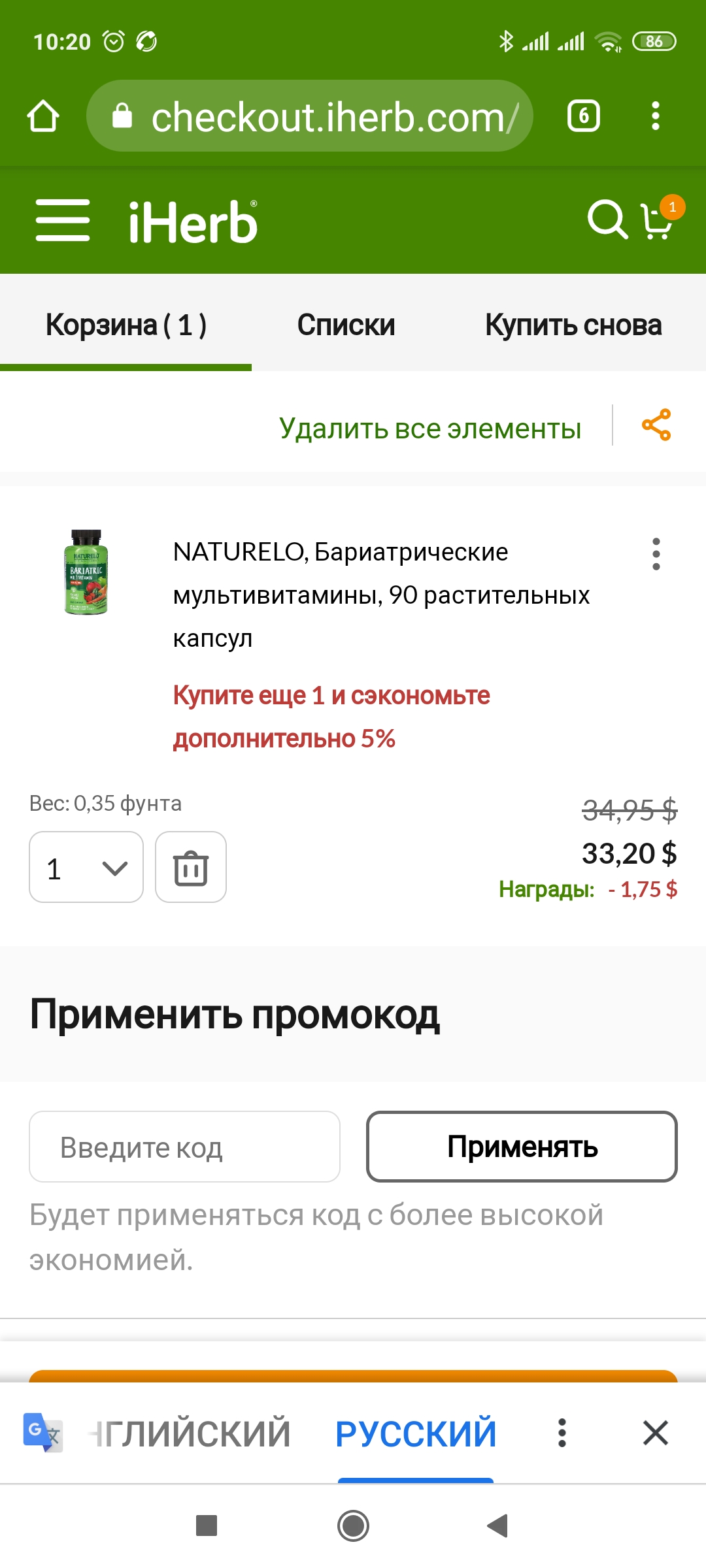Go back with system back button
Viewport: 706px width, 1568px height.
click(x=498, y=1526)
